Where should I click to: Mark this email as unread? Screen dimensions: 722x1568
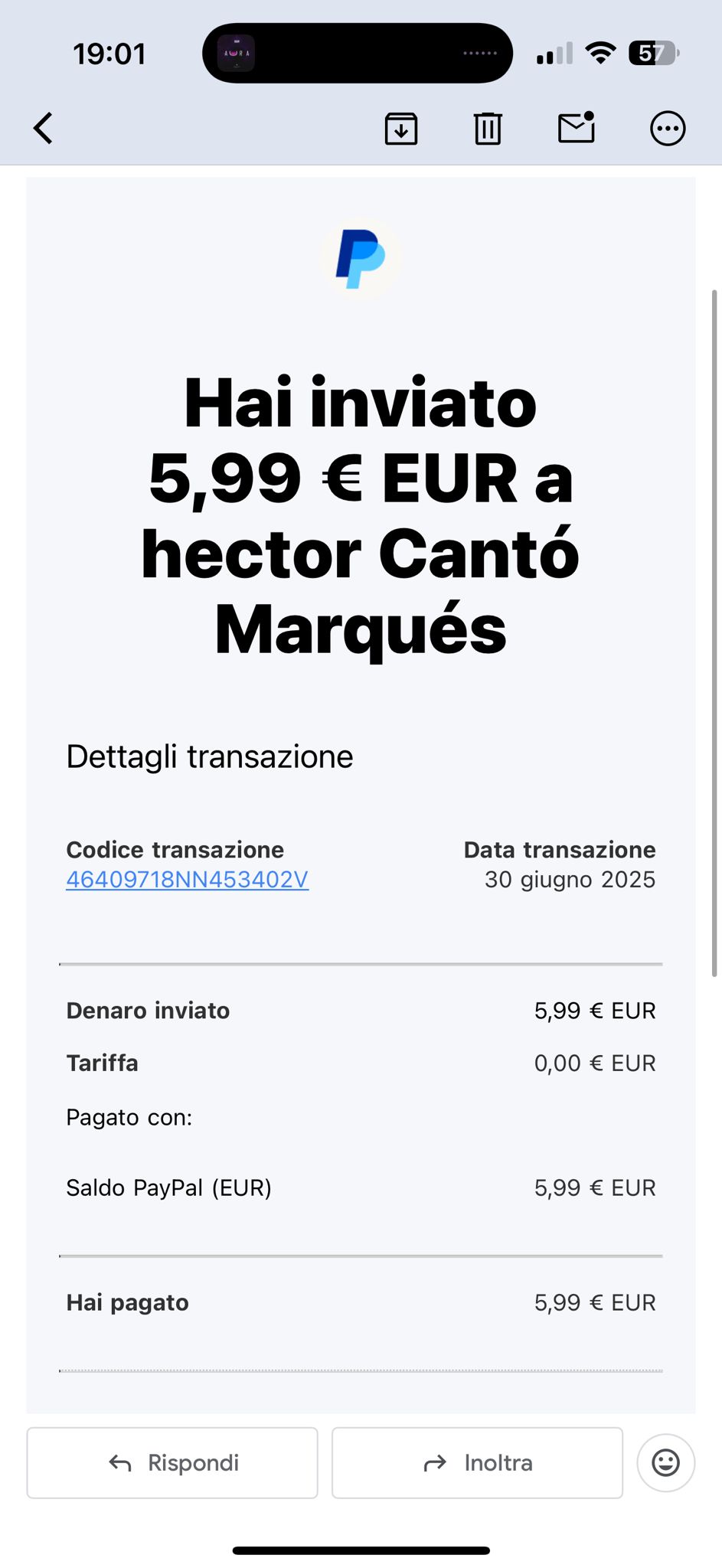[x=577, y=128]
